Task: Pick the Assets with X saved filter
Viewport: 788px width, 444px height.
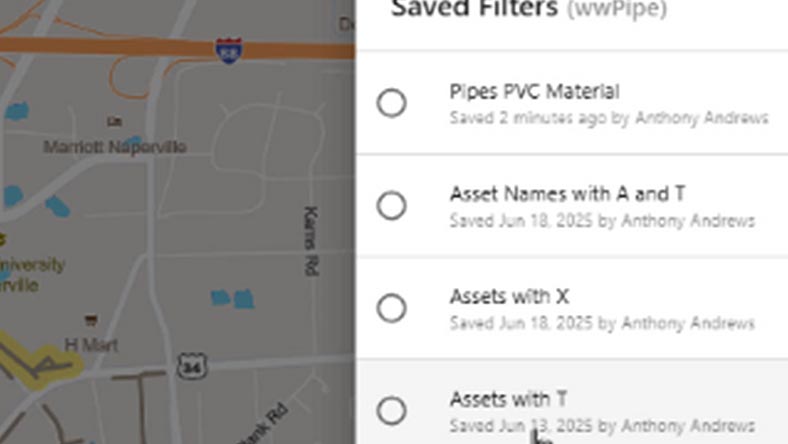Action: click(x=392, y=308)
